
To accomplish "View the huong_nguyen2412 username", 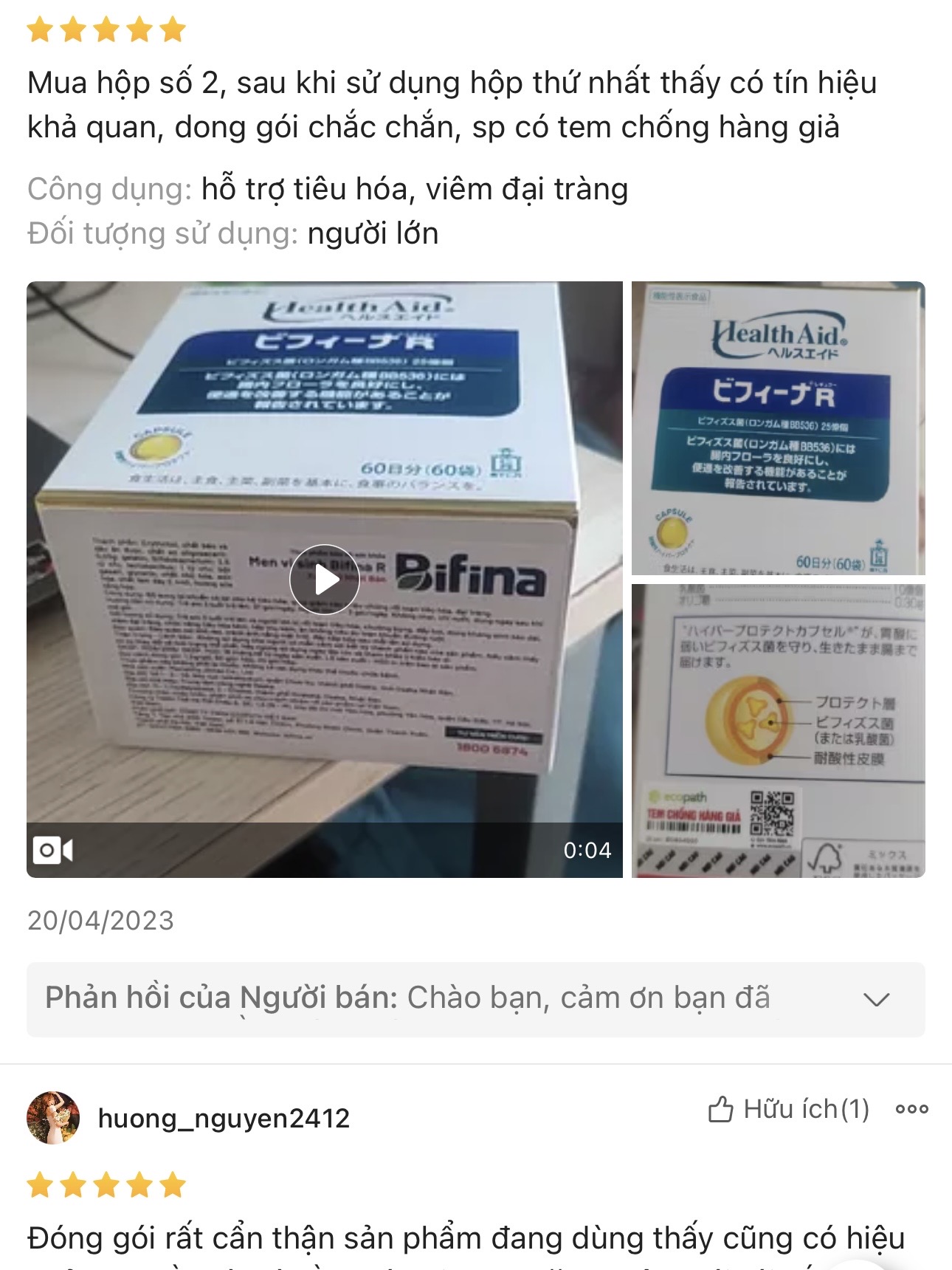I will [x=224, y=1119].
